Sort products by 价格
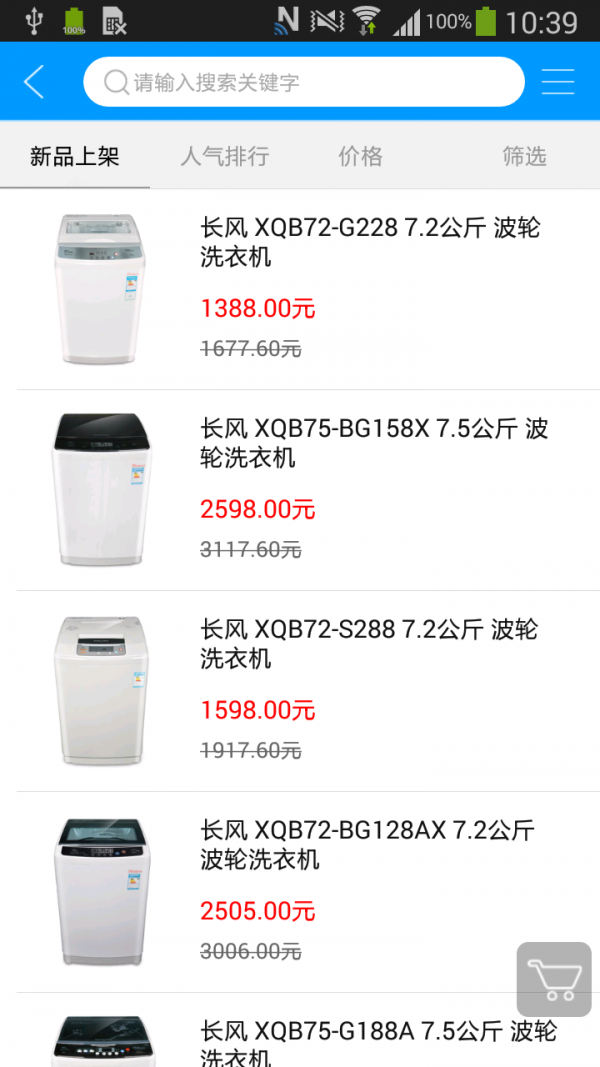 [361, 157]
